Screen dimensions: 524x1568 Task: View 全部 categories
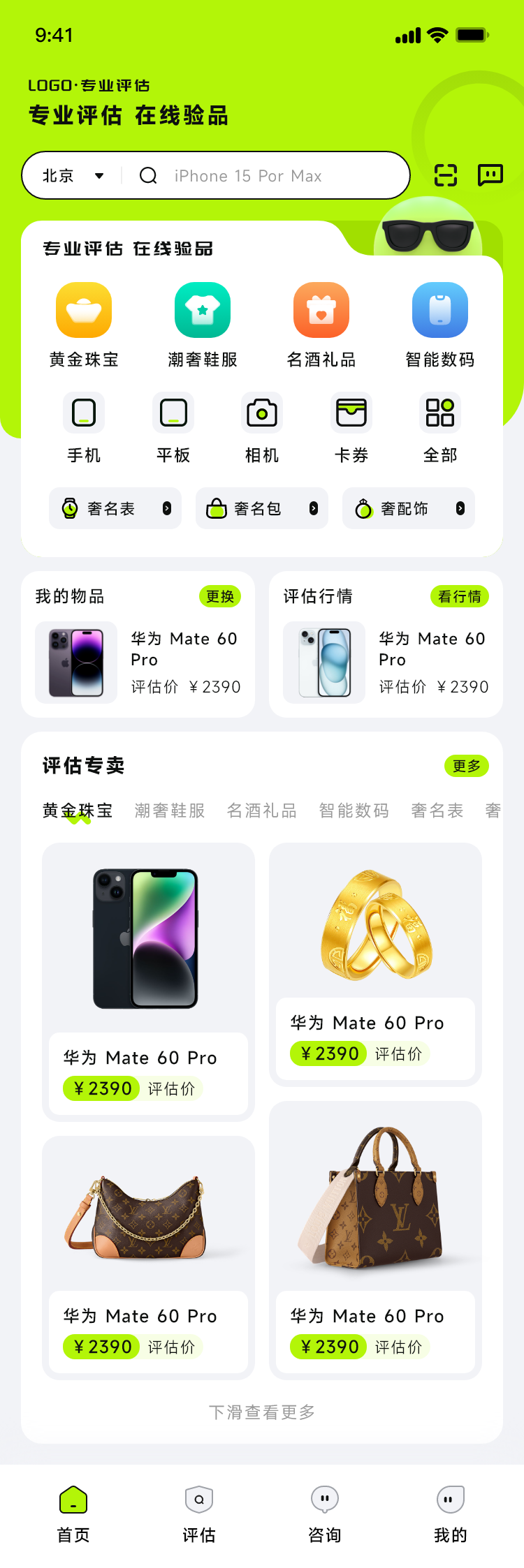tap(440, 427)
